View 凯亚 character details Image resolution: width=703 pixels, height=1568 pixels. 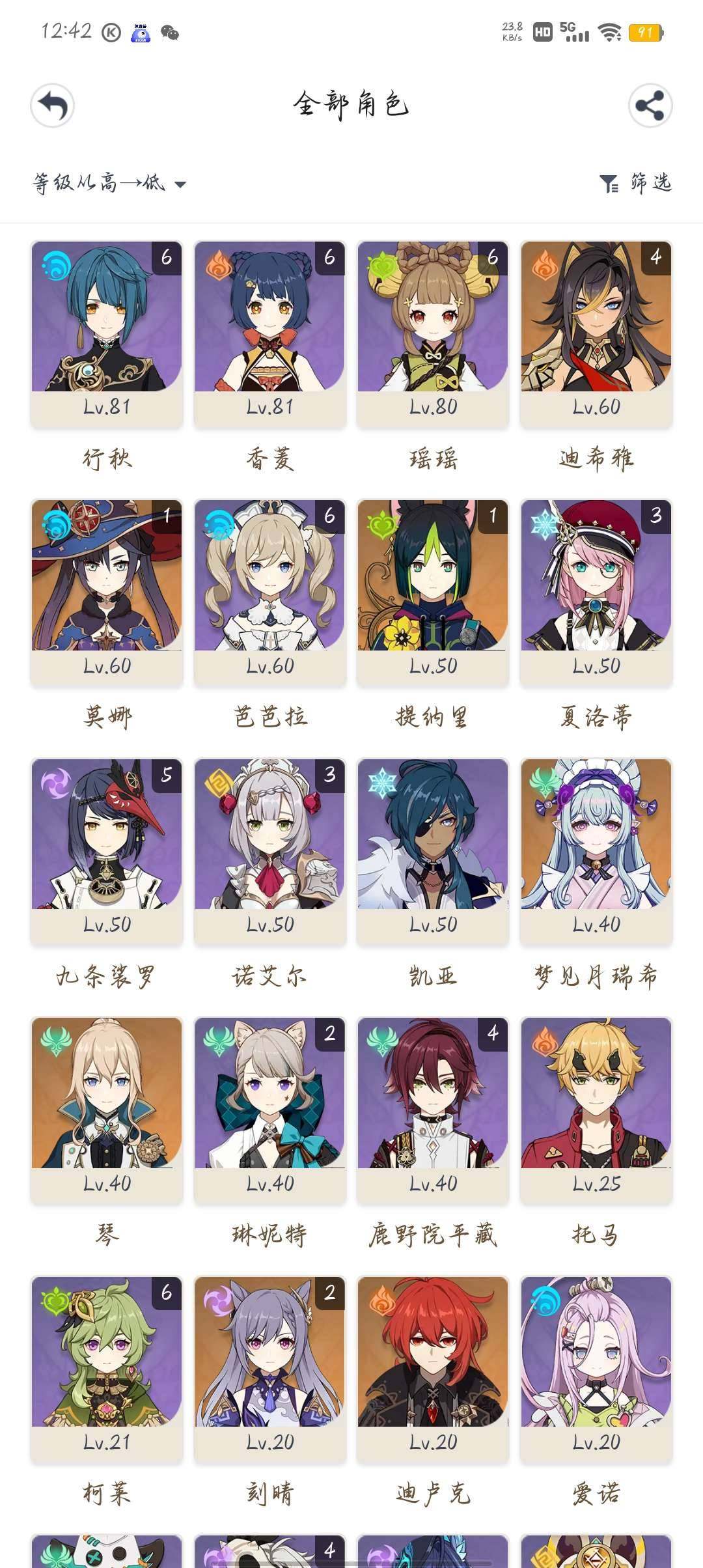coord(433,850)
